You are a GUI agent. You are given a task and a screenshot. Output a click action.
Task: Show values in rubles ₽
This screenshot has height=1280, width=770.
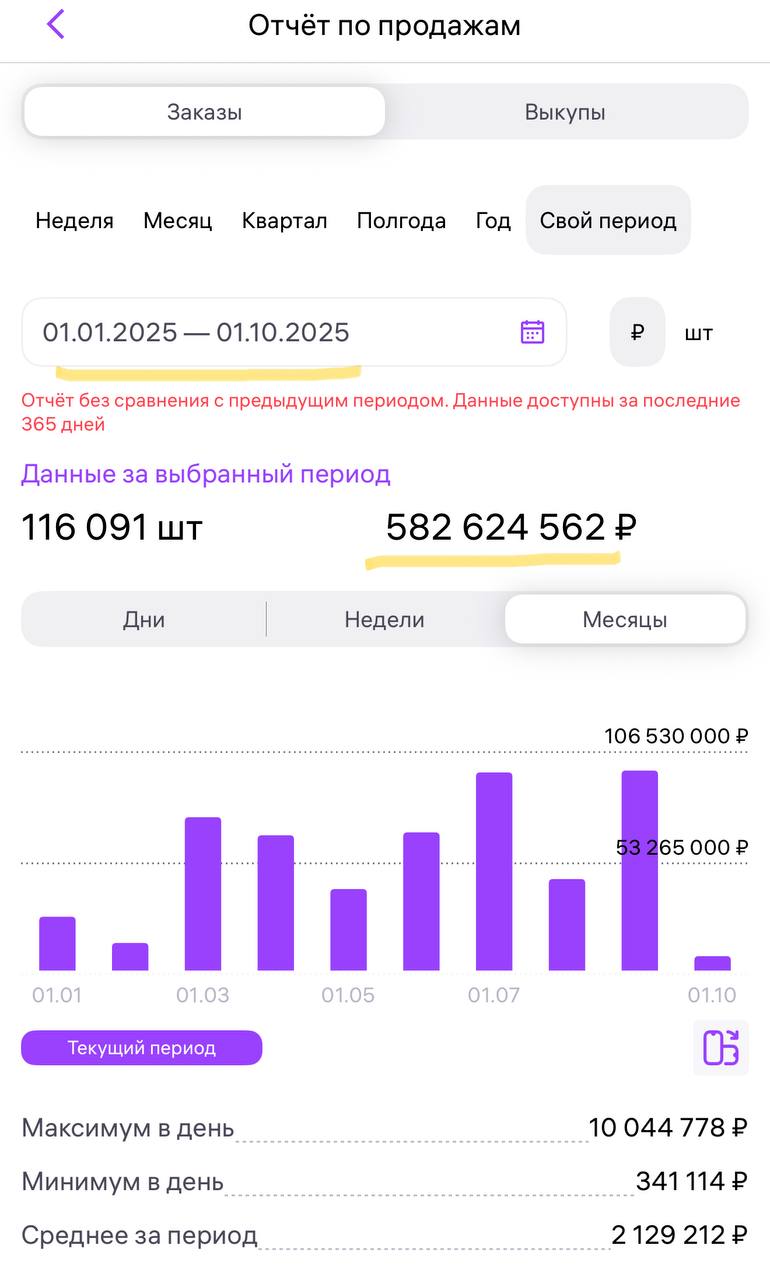637,332
